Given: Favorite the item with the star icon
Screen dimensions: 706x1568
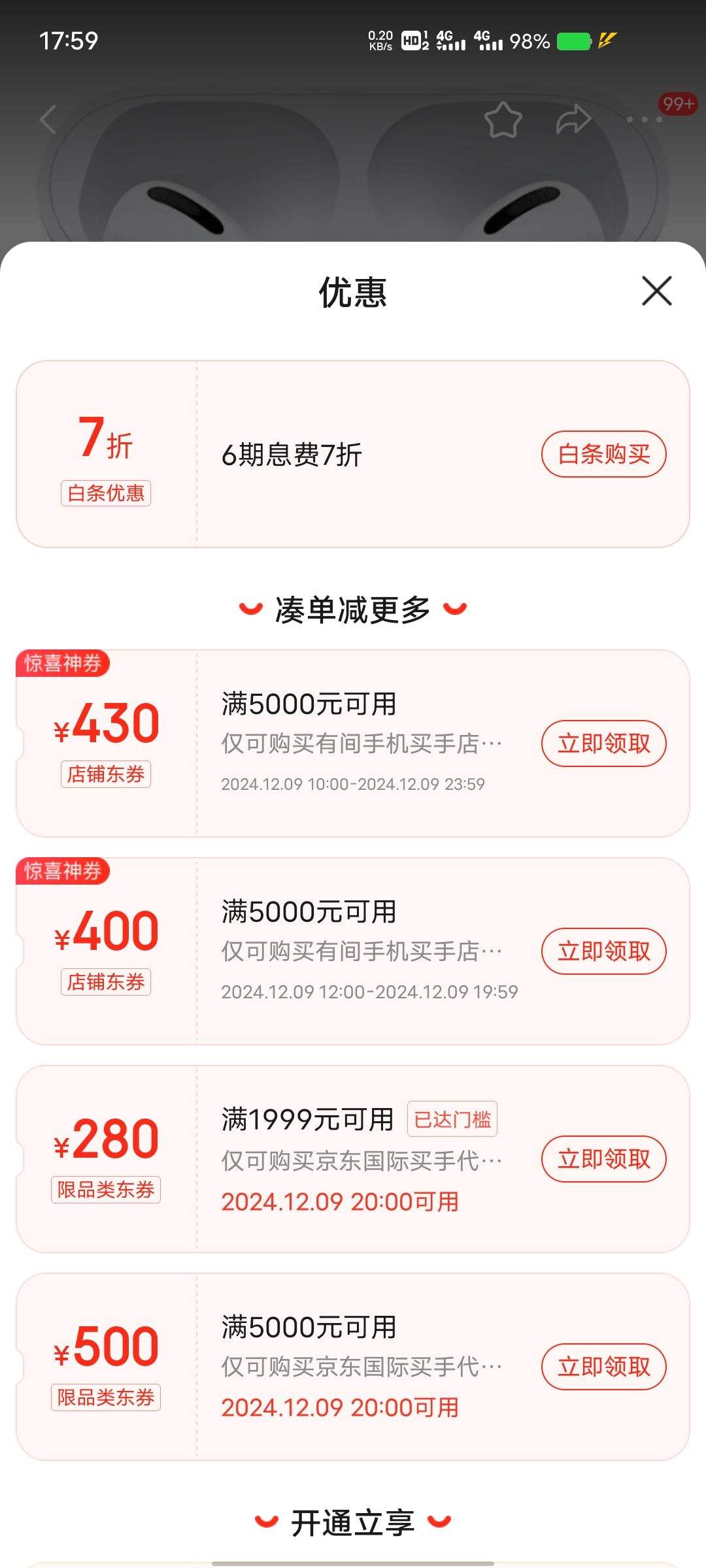Looking at the screenshot, I should [x=503, y=120].
